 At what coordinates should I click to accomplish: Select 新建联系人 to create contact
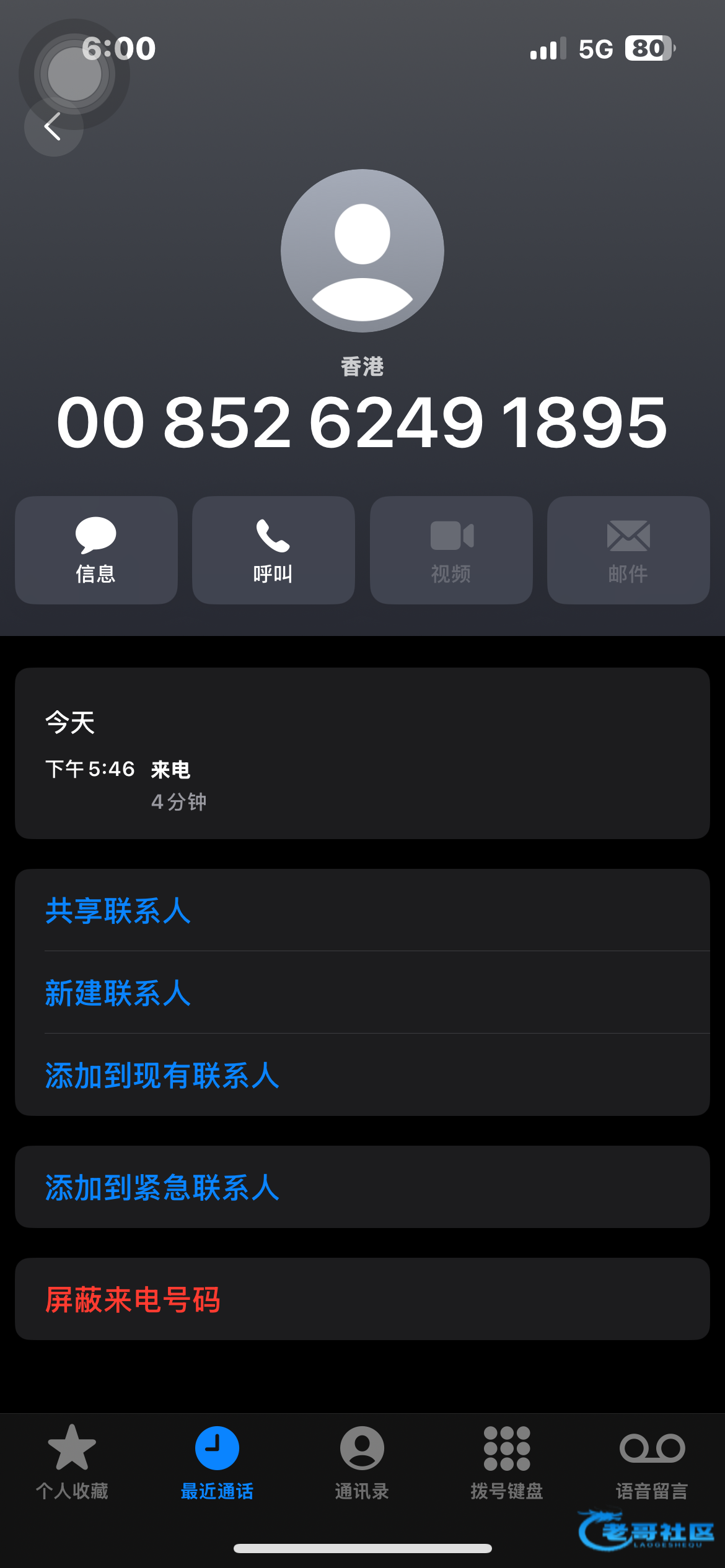coord(362,993)
